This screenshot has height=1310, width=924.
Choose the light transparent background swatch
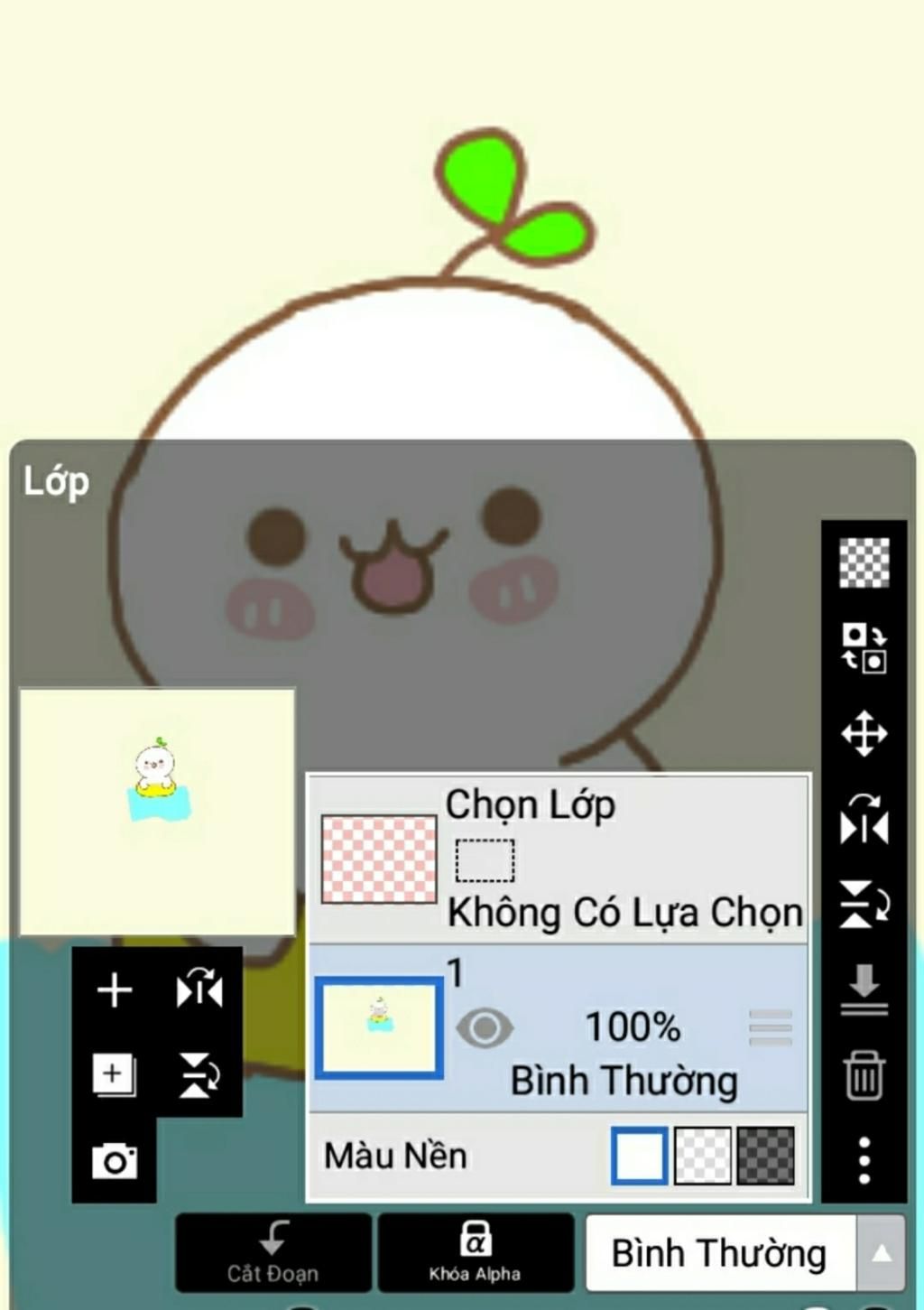[703, 1155]
